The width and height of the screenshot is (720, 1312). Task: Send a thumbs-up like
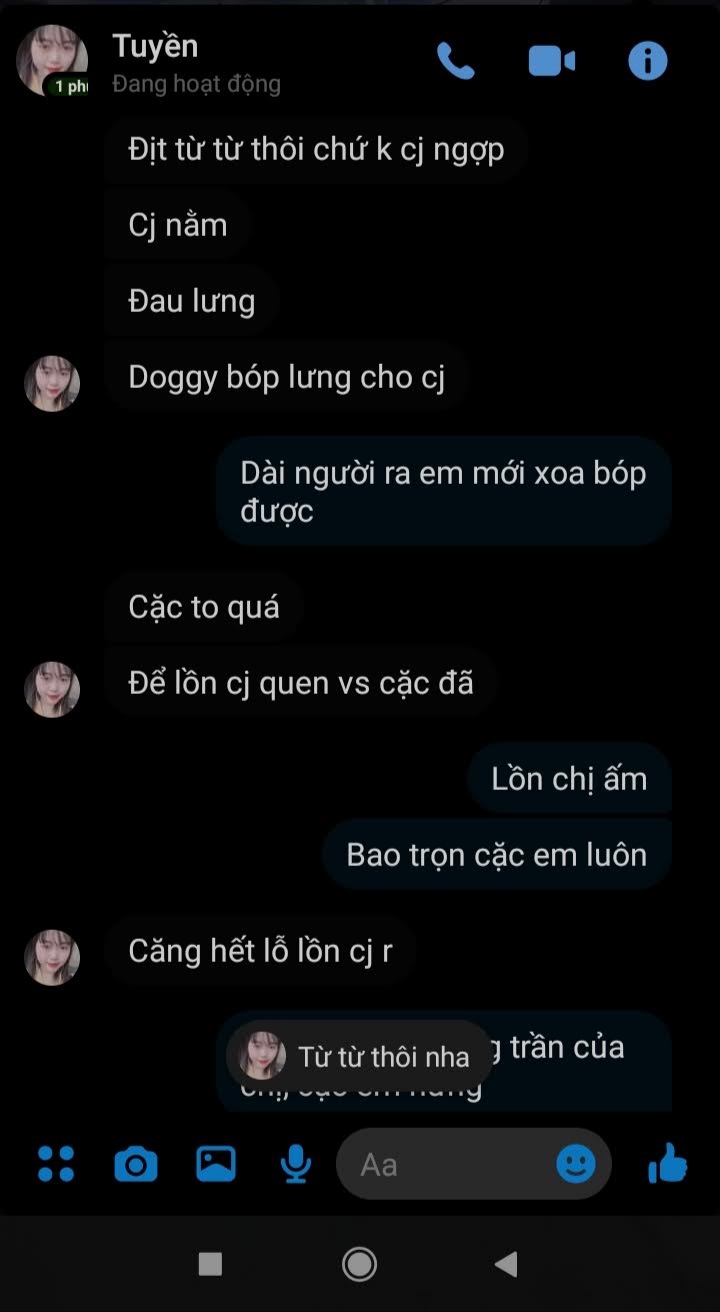click(x=667, y=1164)
